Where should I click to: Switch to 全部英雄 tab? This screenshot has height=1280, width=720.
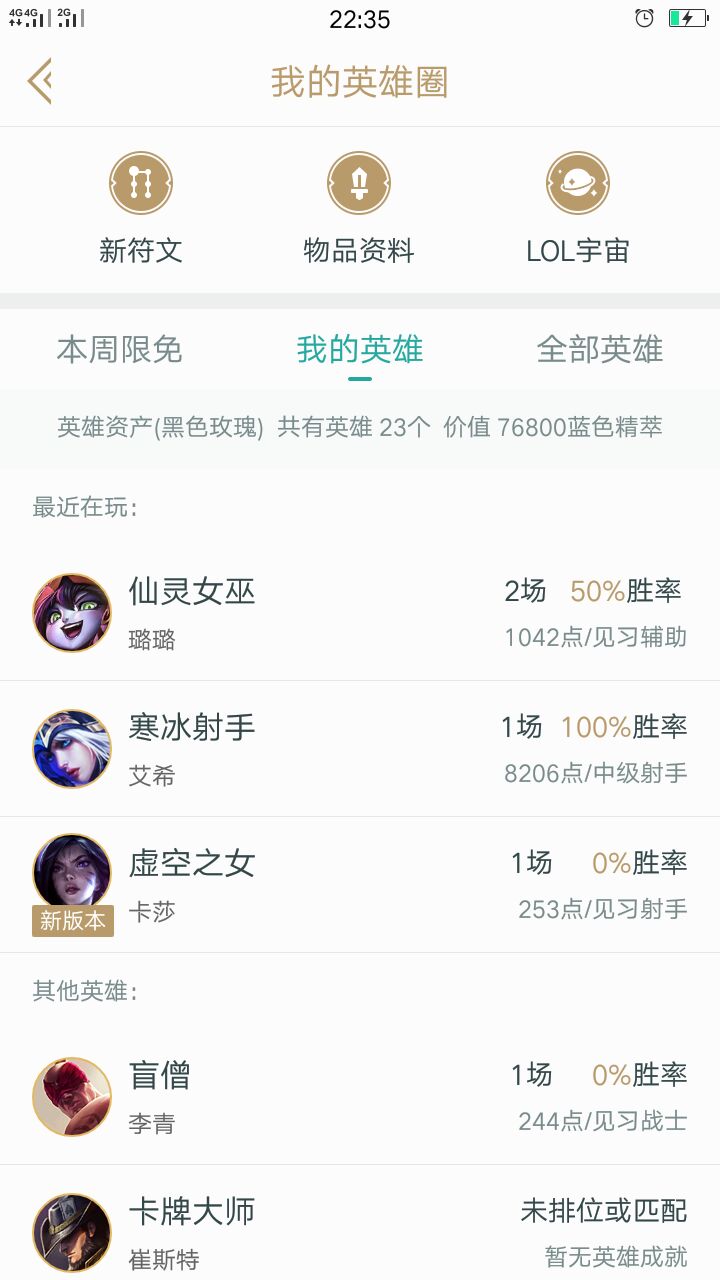600,350
